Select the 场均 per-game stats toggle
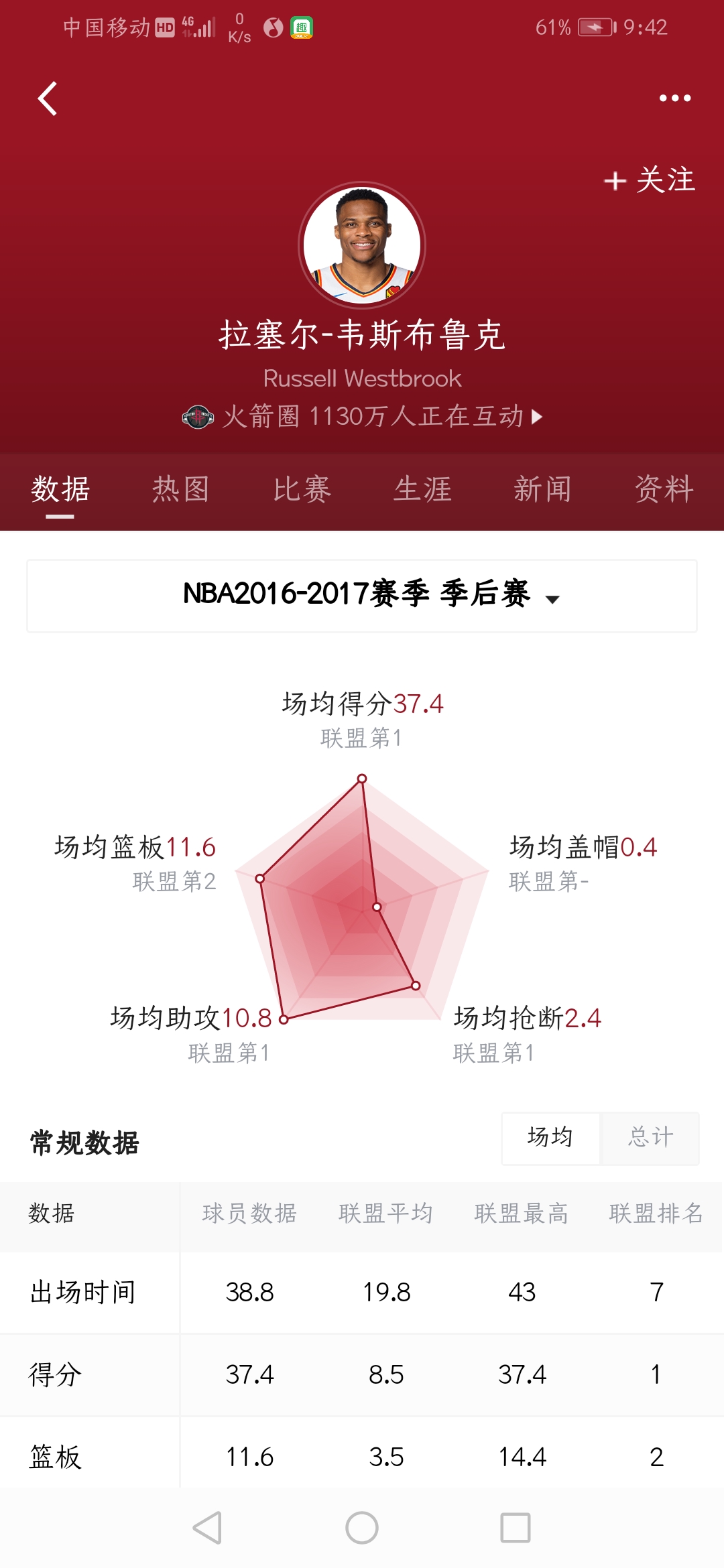Screen dimensions: 724x1568 coord(550,1138)
